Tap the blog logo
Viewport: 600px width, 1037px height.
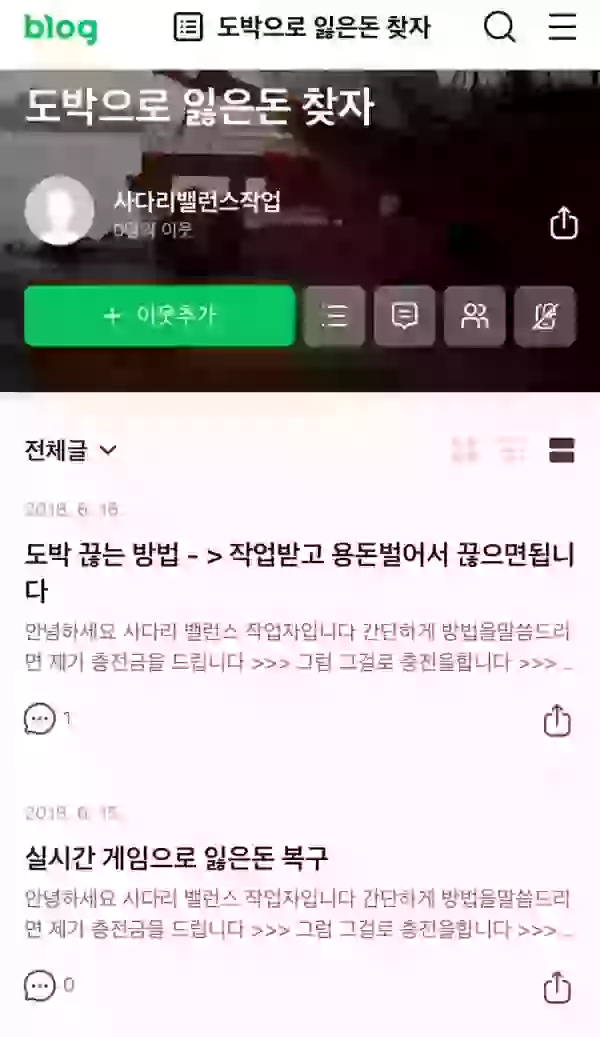click(60, 28)
